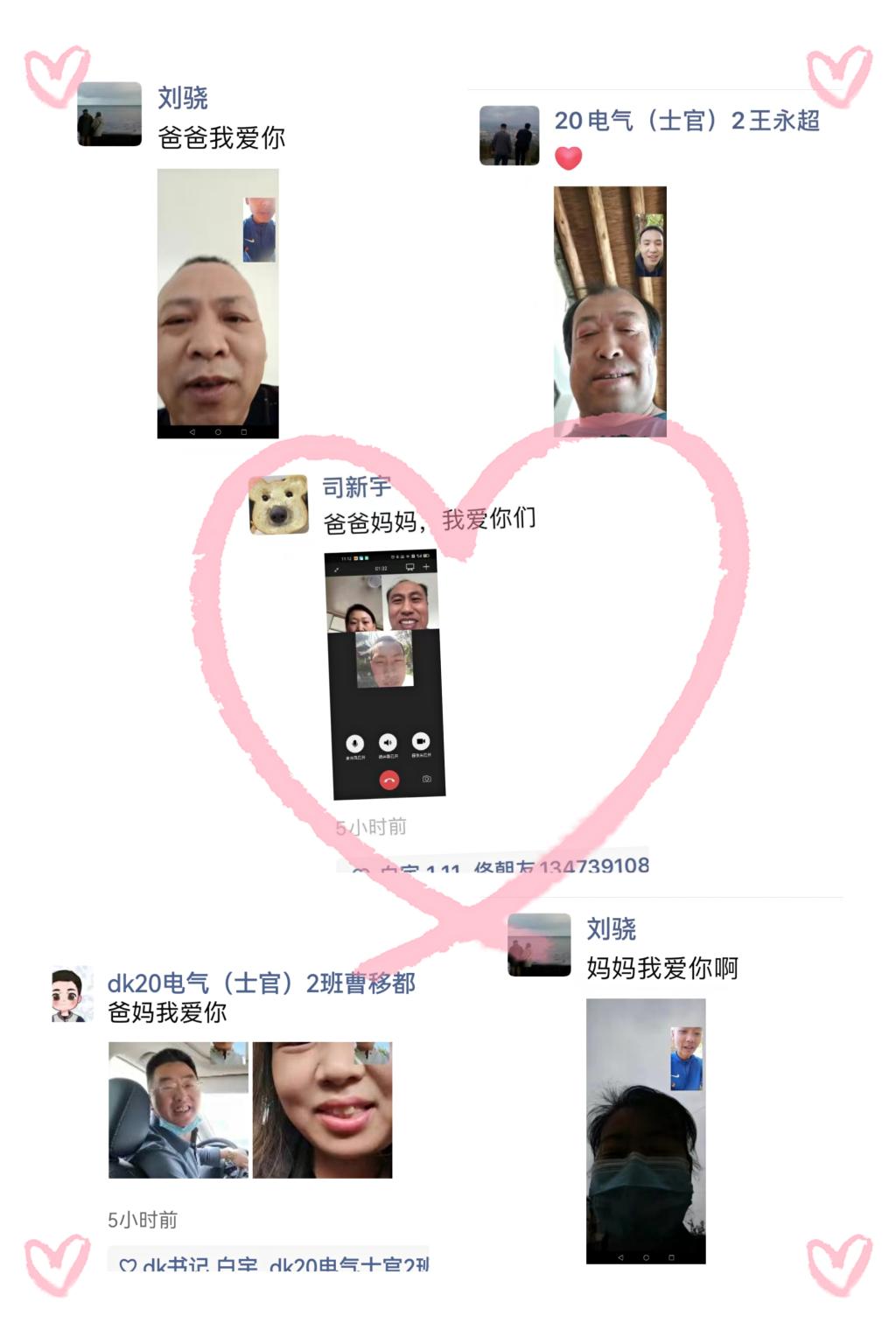The width and height of the screenshot is (896, 1344).
Task: Mute the microphone toggle in the video call
Action: (355, 742)
